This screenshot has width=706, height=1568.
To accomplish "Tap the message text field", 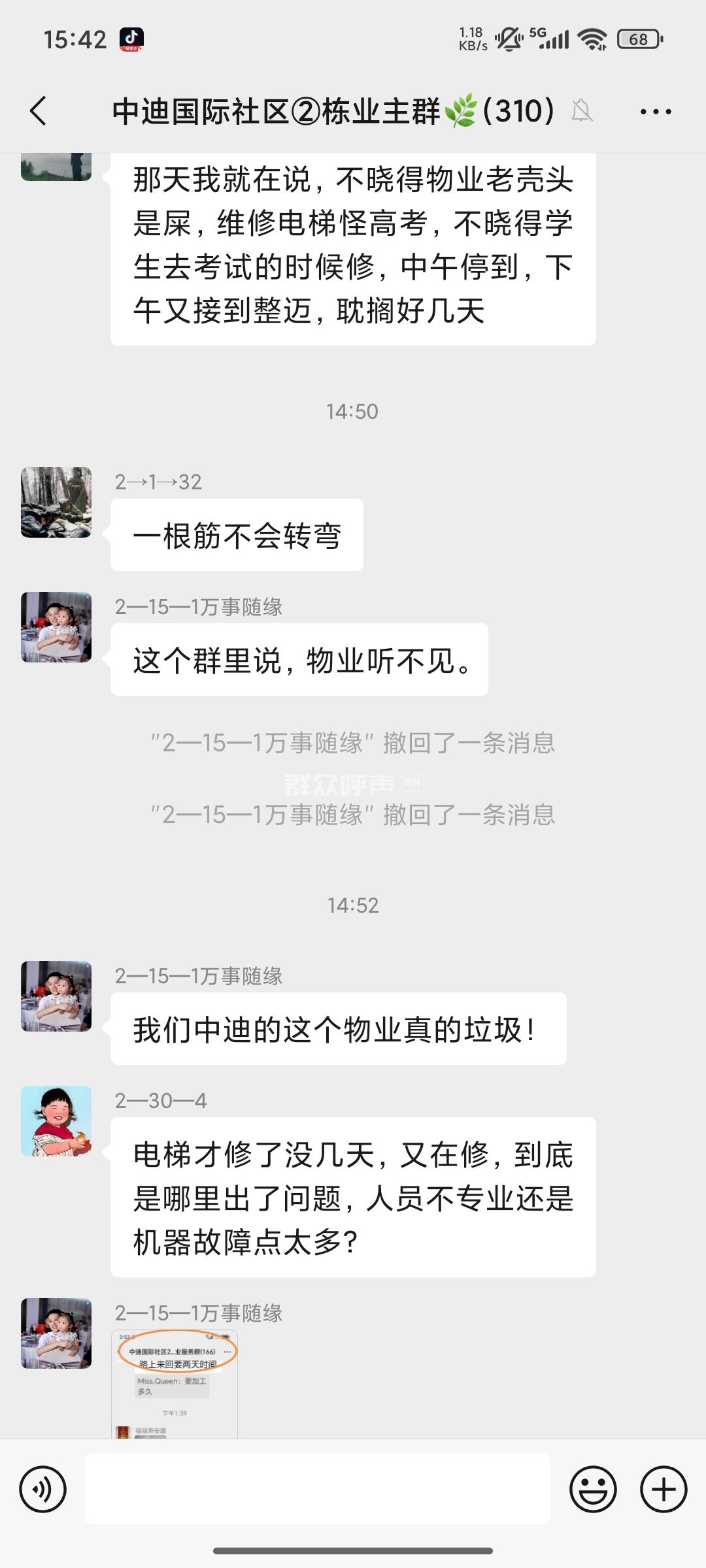I will click(x=317, y=1489).
